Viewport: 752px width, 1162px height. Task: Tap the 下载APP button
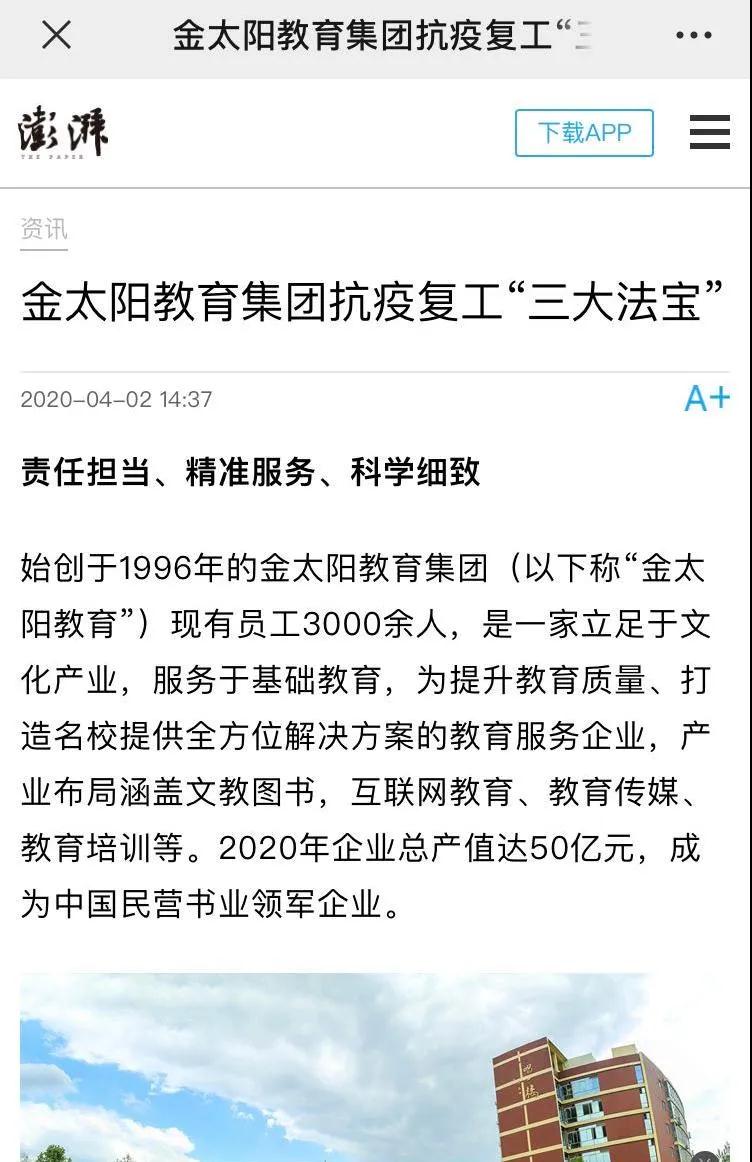[x=584, y=133]
